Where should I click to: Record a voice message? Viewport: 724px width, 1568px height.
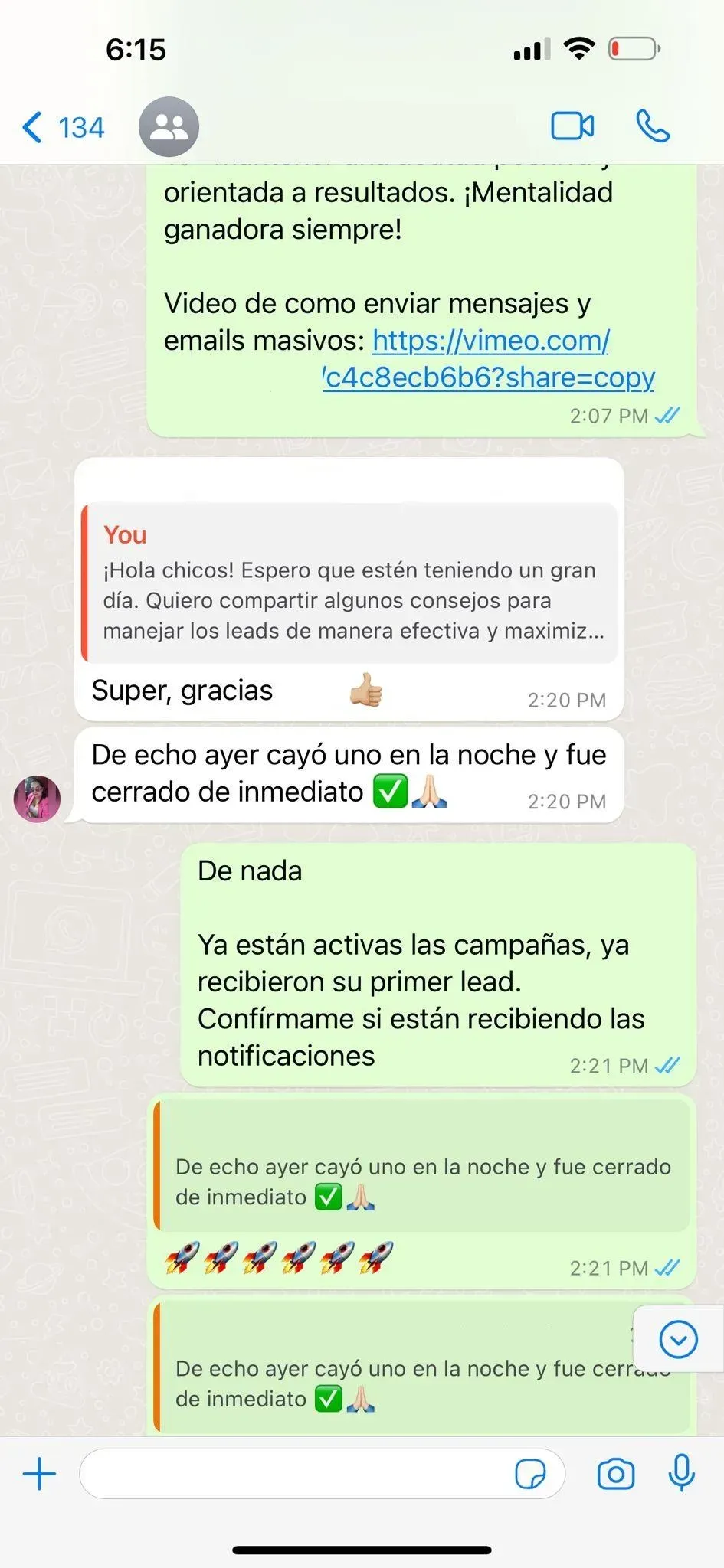coord(681,1474)
